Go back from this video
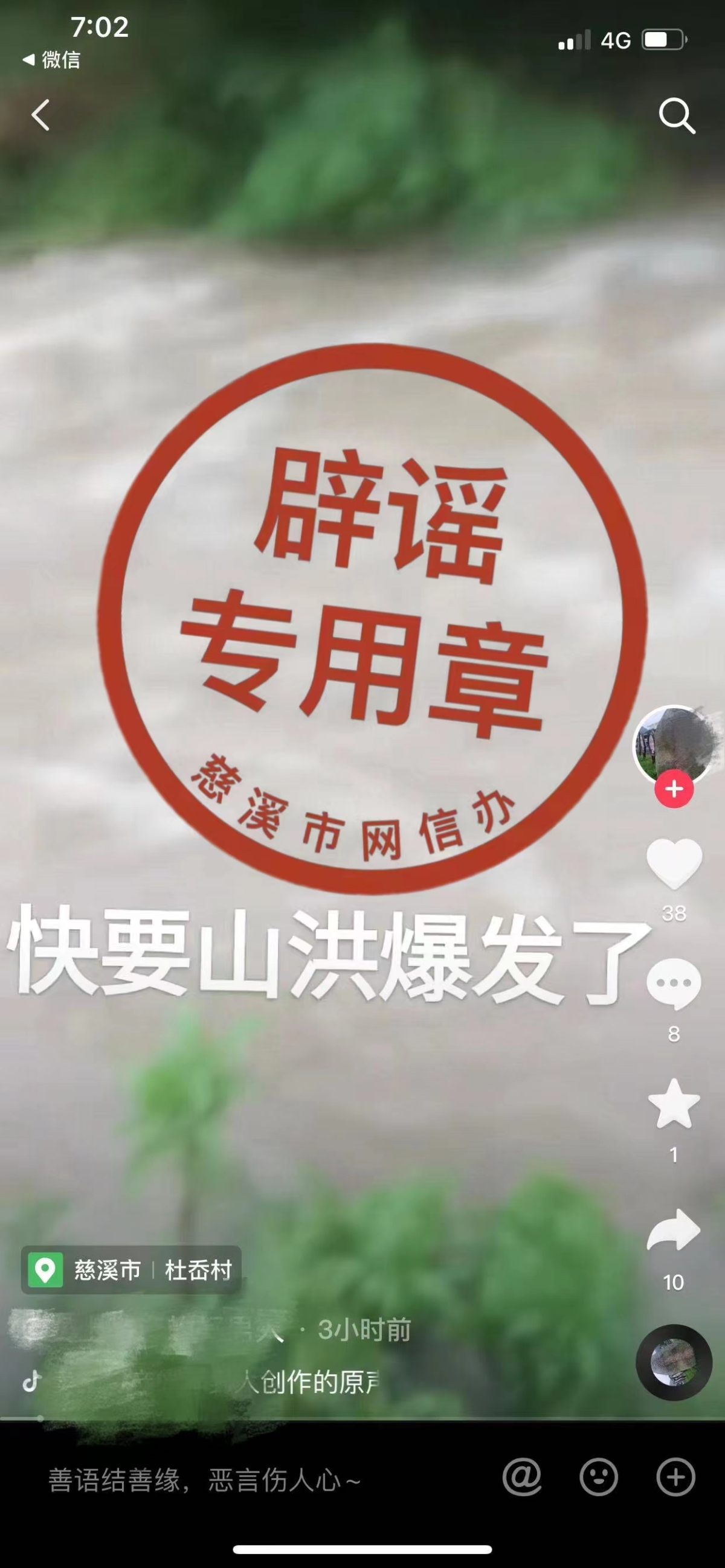Viewport: 725px width, 1568px height. coord(40,115)
